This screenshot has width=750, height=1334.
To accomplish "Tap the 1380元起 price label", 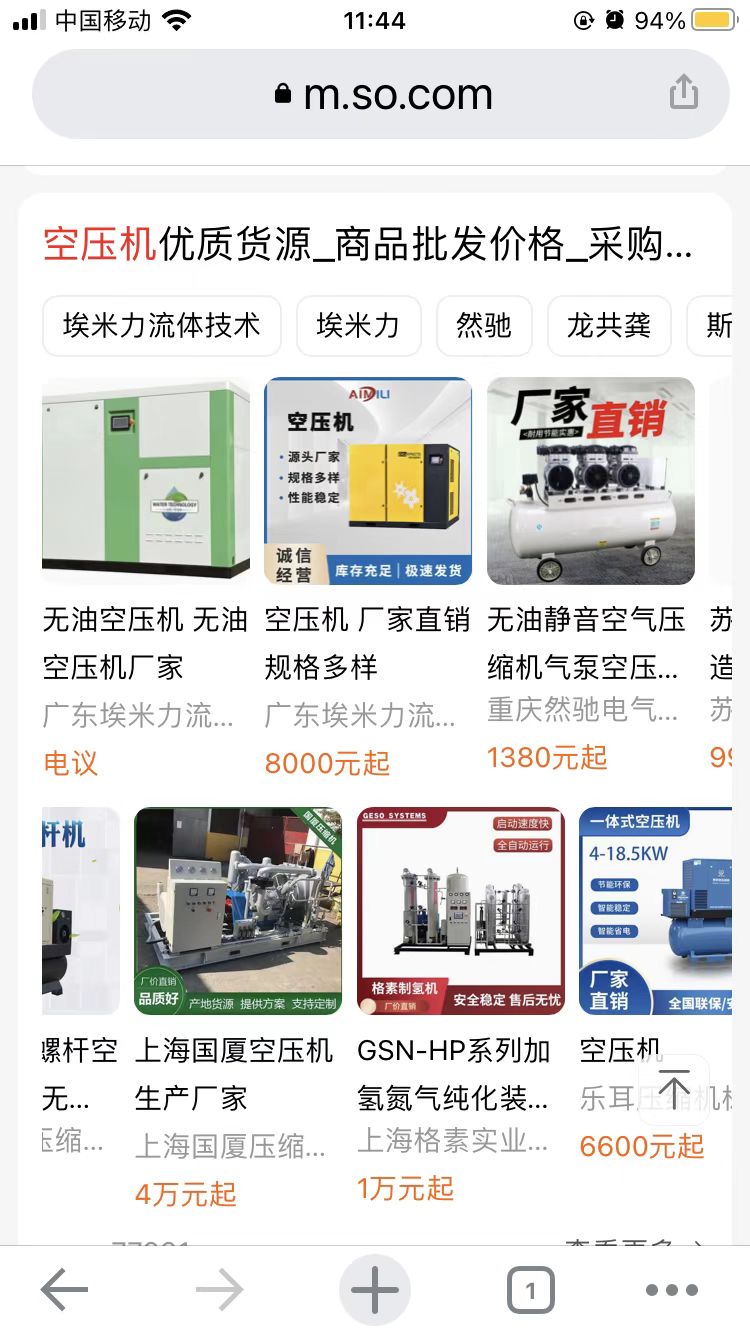I will pos(545,757).
